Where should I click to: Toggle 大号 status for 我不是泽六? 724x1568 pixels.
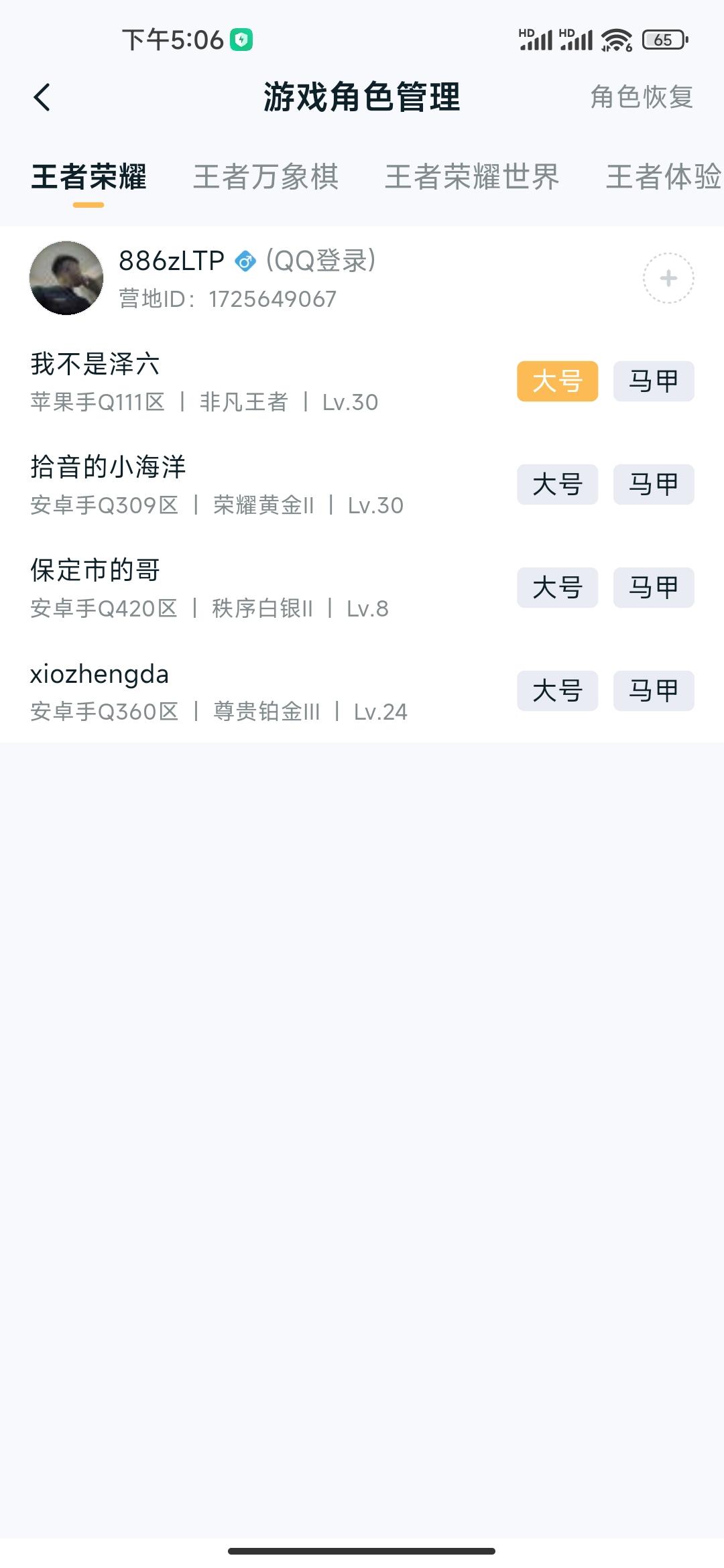[x=557, y=380]
